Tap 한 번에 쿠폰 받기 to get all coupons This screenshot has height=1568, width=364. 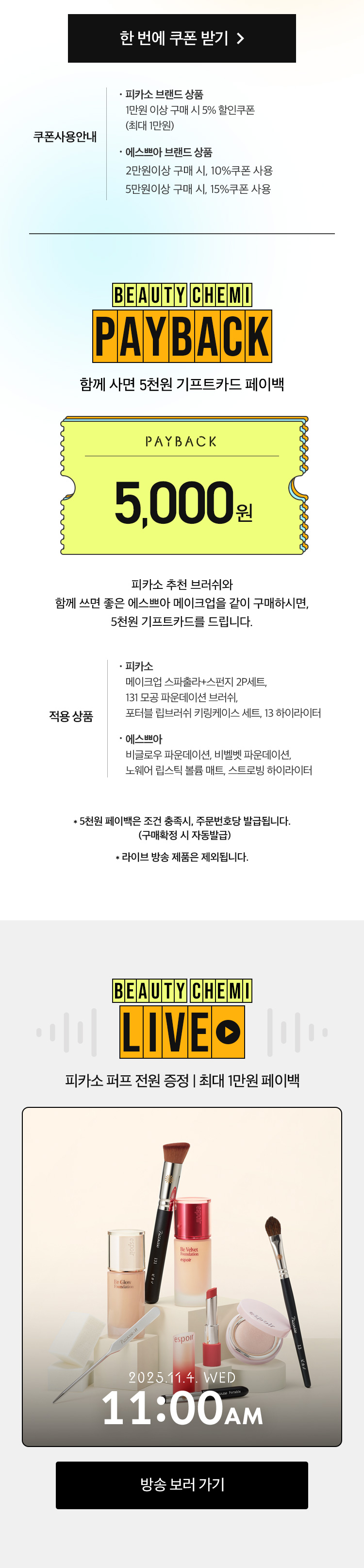tap(182, 38)
